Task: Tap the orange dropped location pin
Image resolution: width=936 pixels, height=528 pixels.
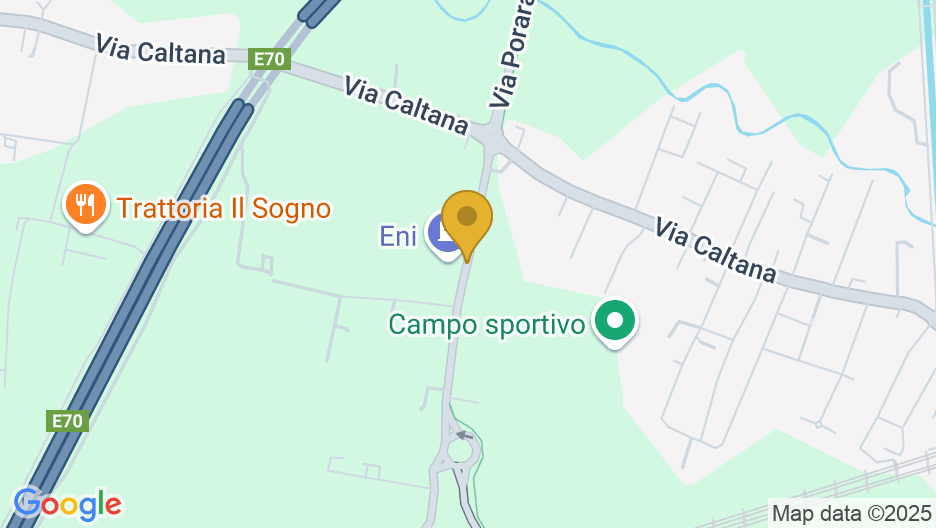Action: [467, 218]
